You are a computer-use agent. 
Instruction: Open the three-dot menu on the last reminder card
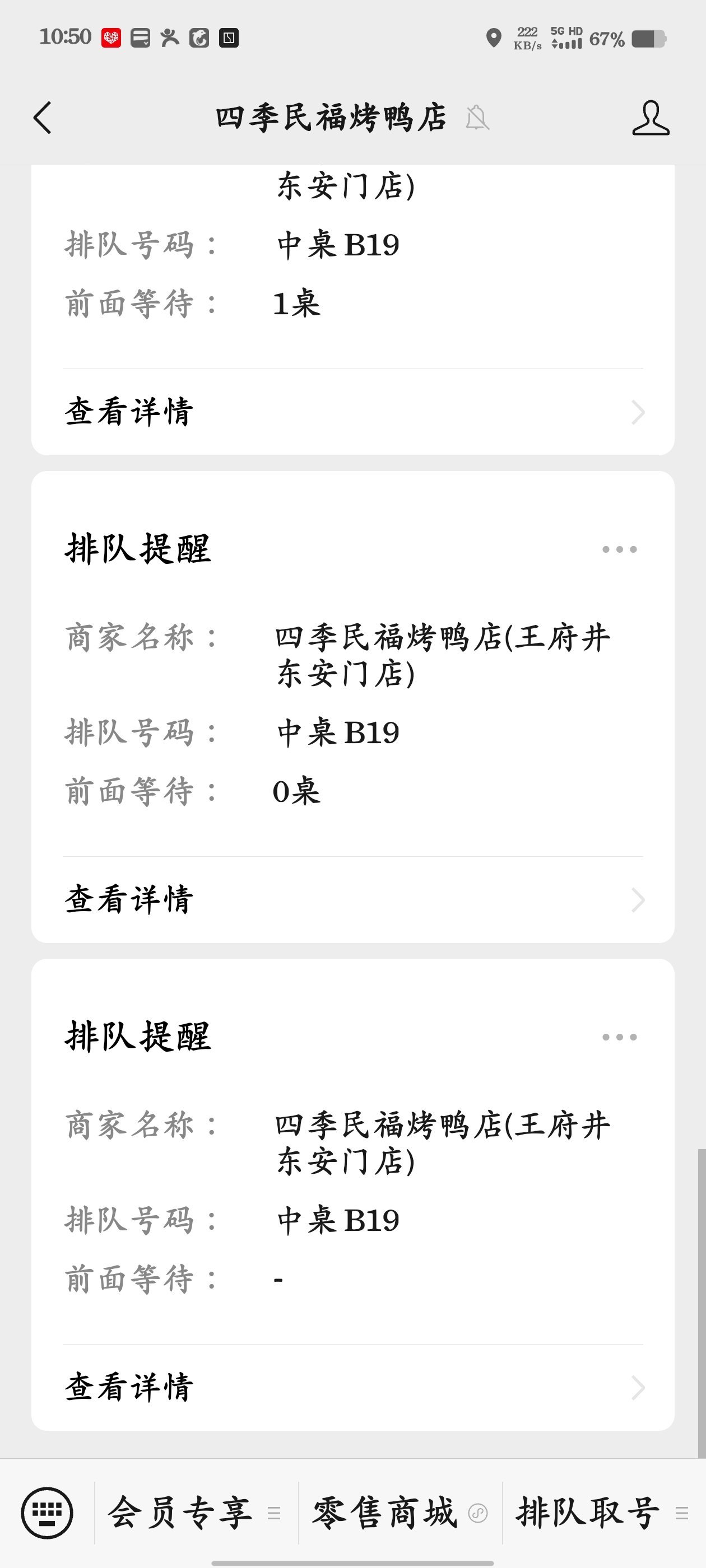pyautogui.click(x=620, y=1037)
